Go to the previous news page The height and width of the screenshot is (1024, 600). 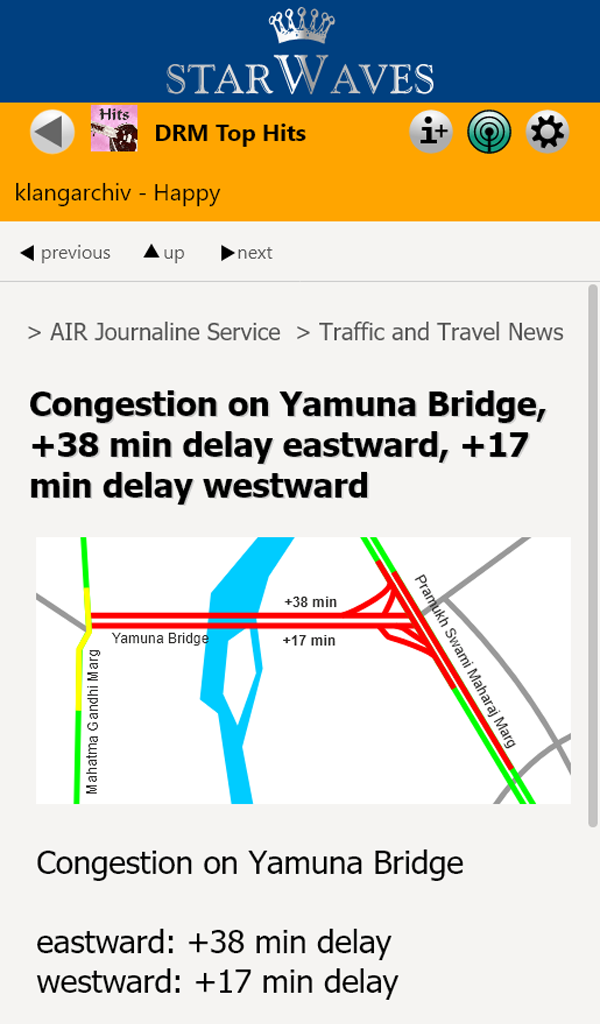(x=65, y=253)
